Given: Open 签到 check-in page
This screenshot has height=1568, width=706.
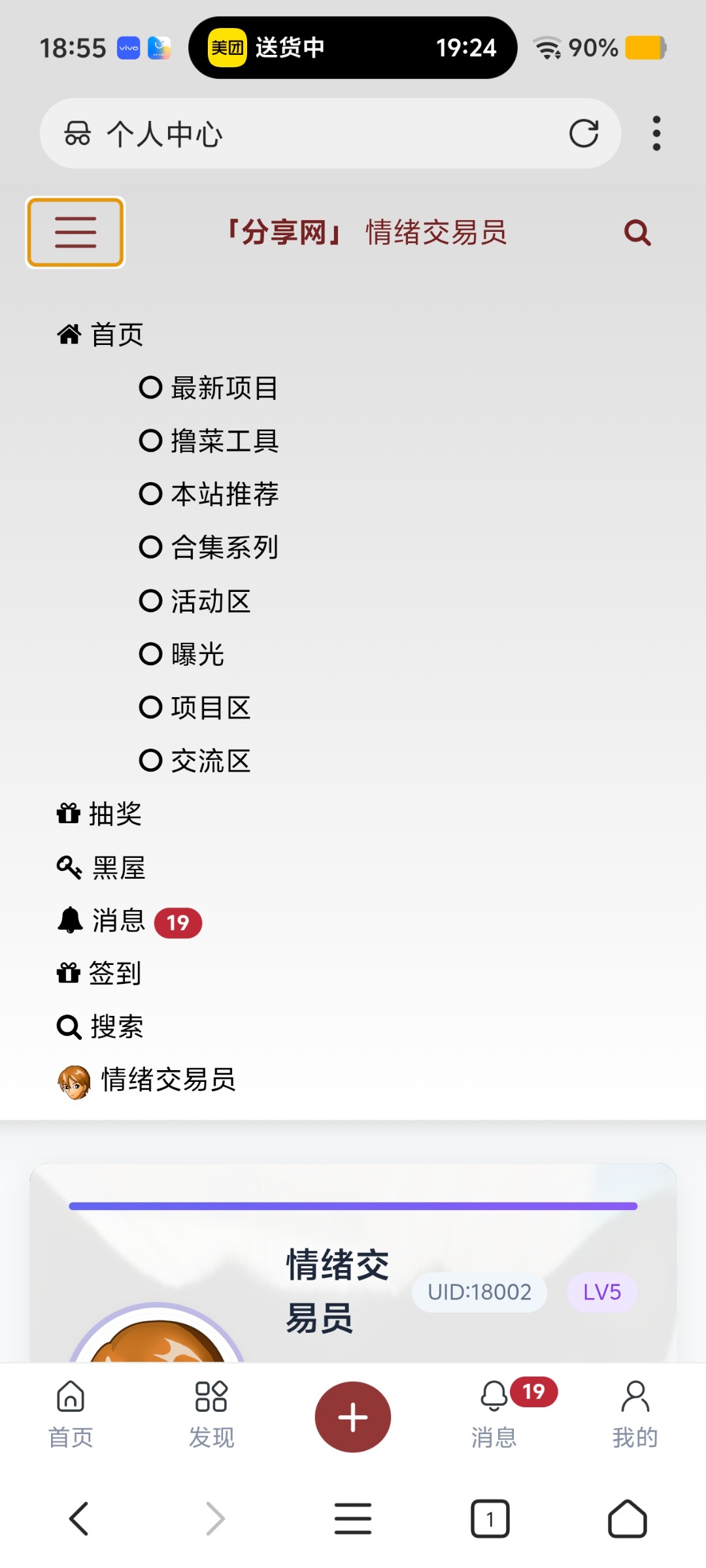Looking at the screenshot, I should click(x=100, y=973).
